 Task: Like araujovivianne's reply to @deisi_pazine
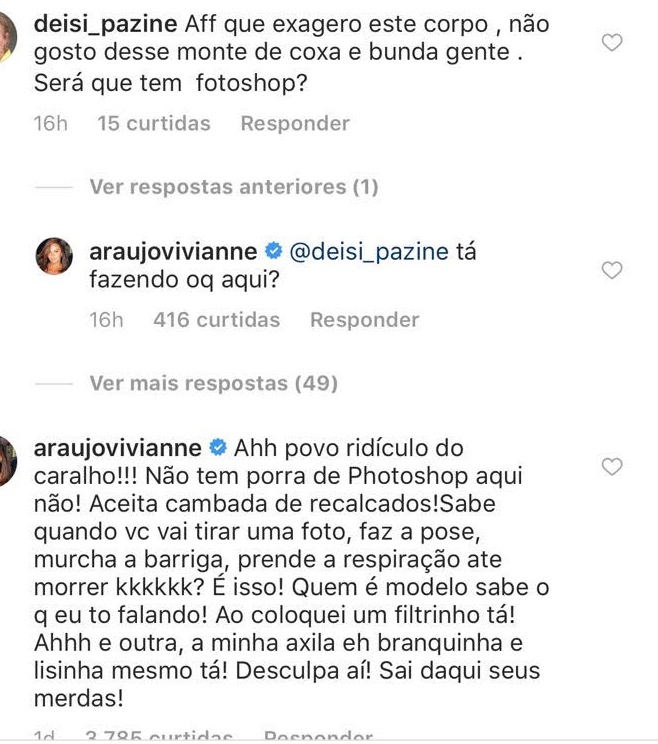coord(610,270)
